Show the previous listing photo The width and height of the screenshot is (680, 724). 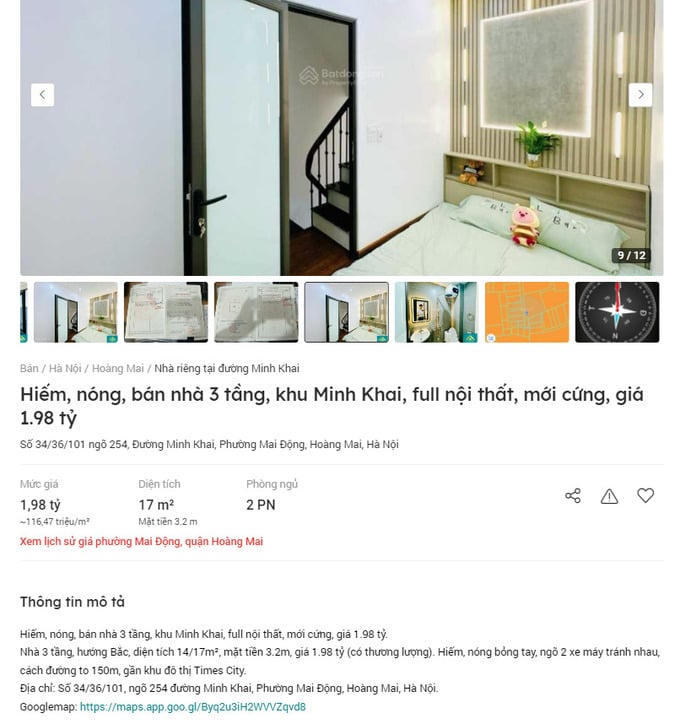(42, 95)
